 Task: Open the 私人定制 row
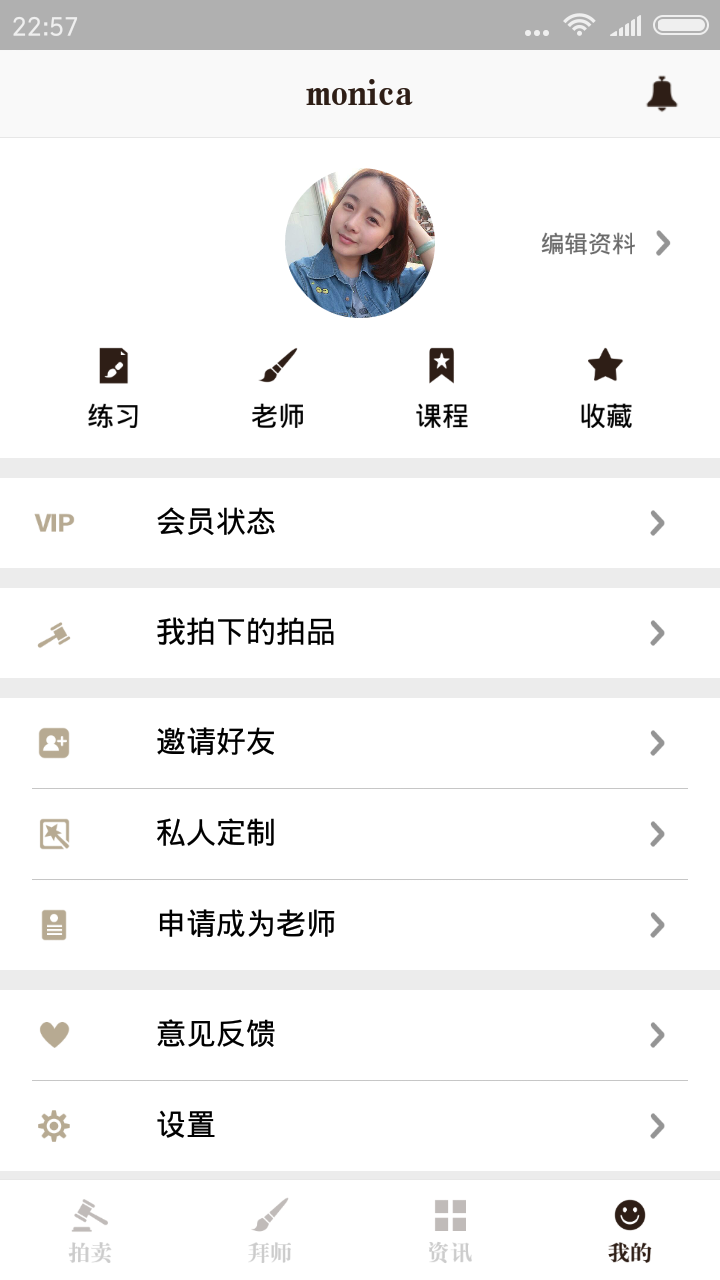360,834
